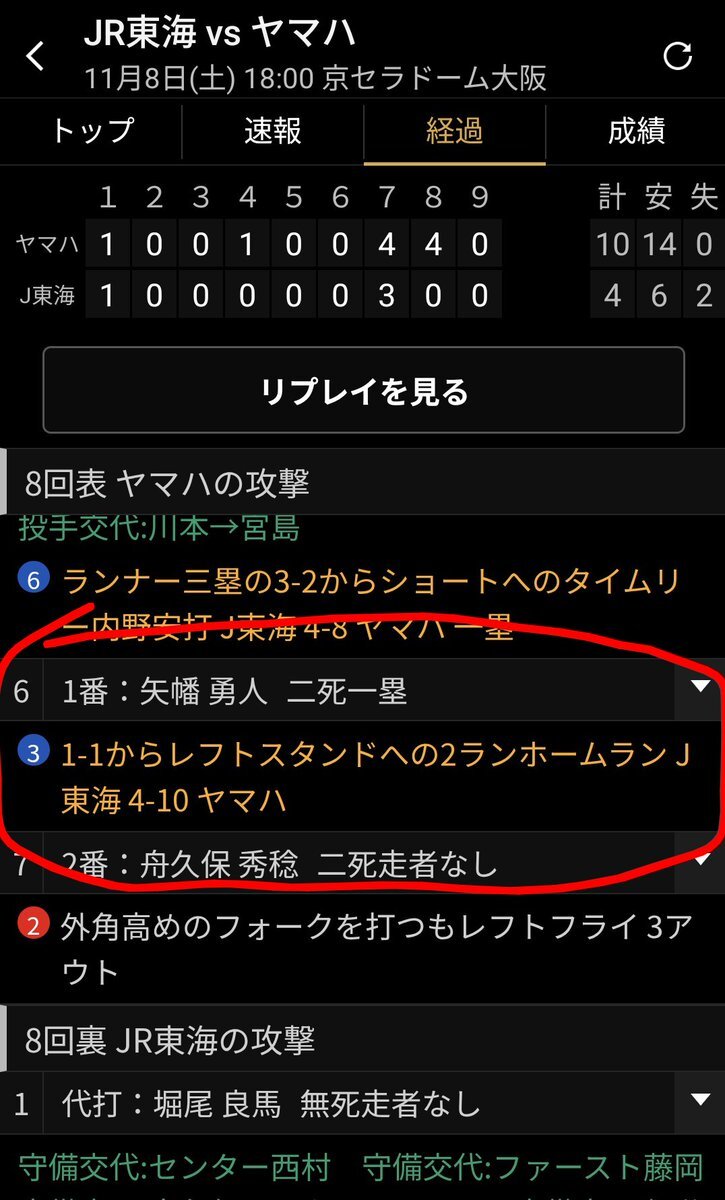The image size is (725, 1200).
Task: Open the 成績 tab
Action: coord(636,131)
